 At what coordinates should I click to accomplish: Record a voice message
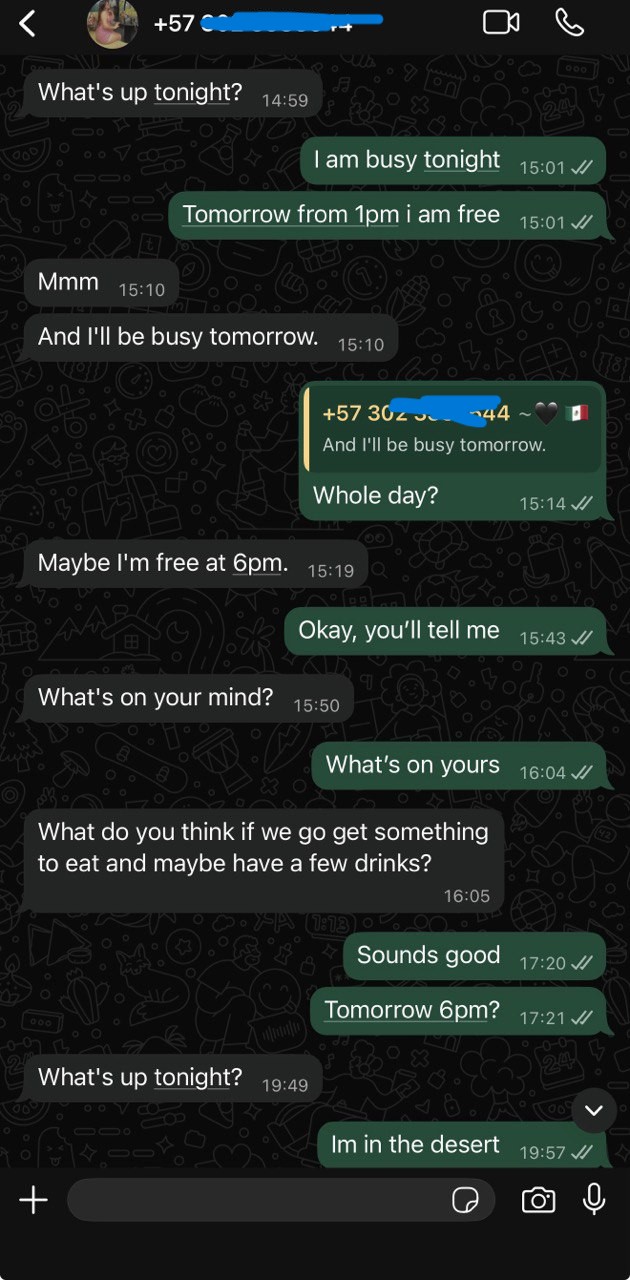[x=594, y=1199]
